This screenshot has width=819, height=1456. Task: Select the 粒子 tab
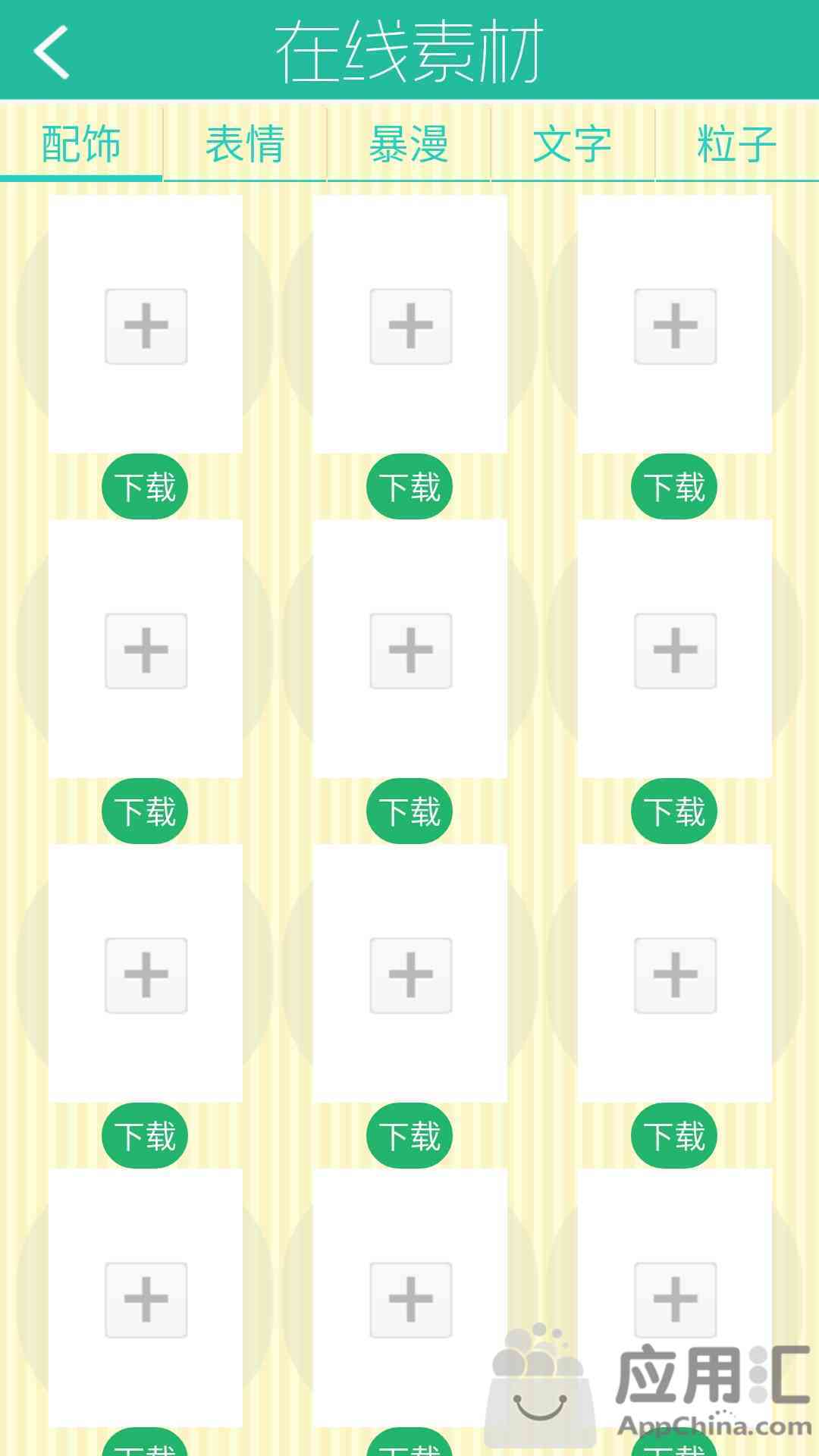click(x=737, y=144)
